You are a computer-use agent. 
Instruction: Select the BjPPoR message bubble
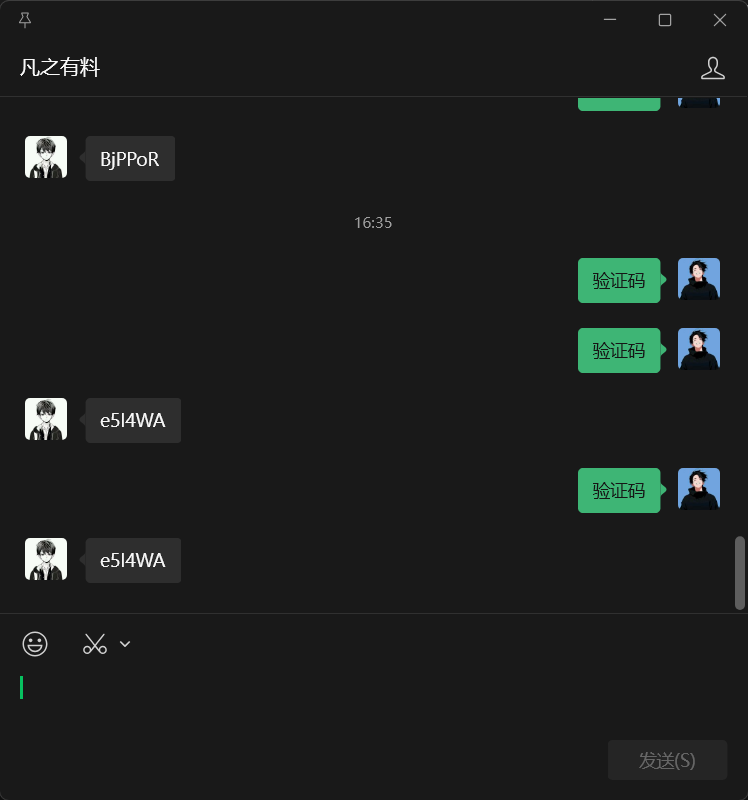[x=130, y=159]
